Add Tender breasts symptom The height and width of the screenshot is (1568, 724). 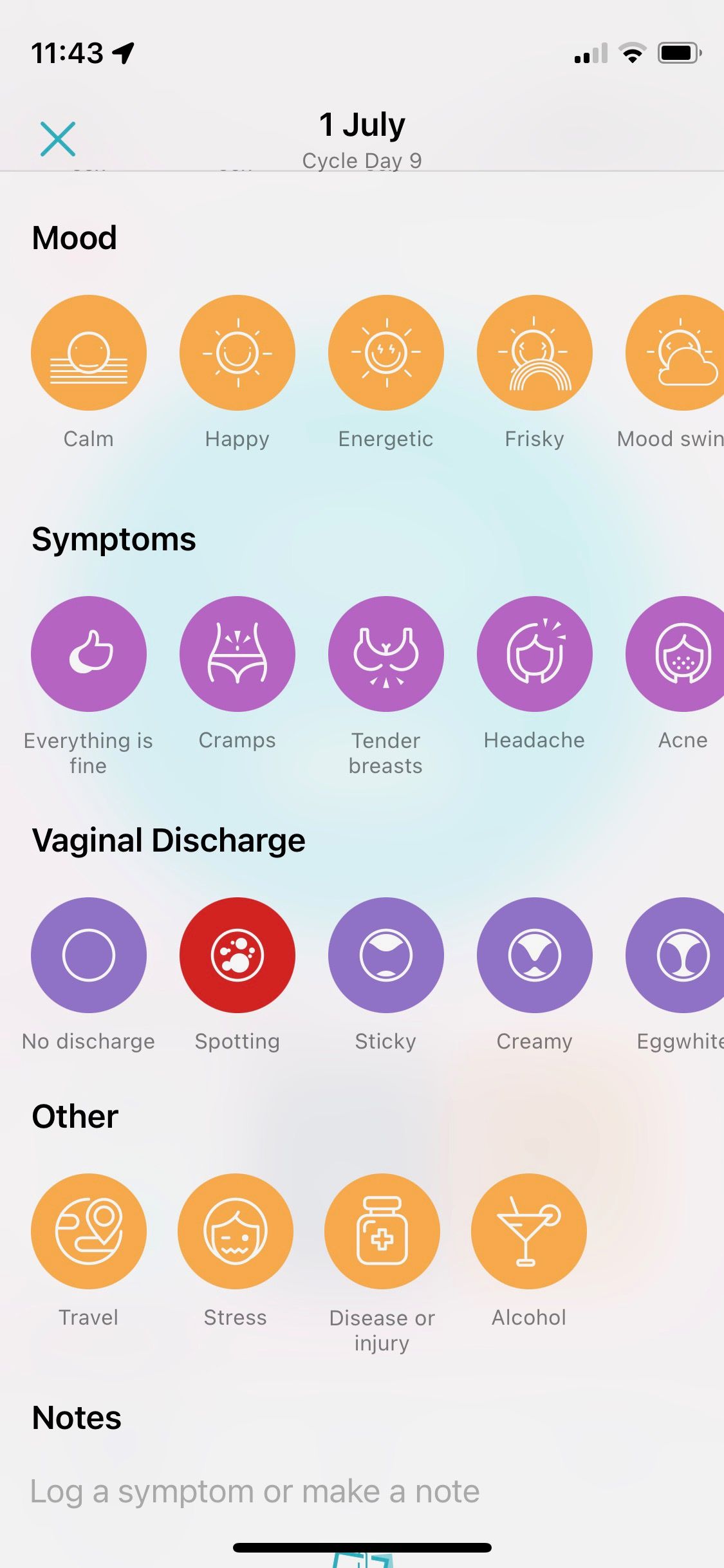click(x=386, y=654)
